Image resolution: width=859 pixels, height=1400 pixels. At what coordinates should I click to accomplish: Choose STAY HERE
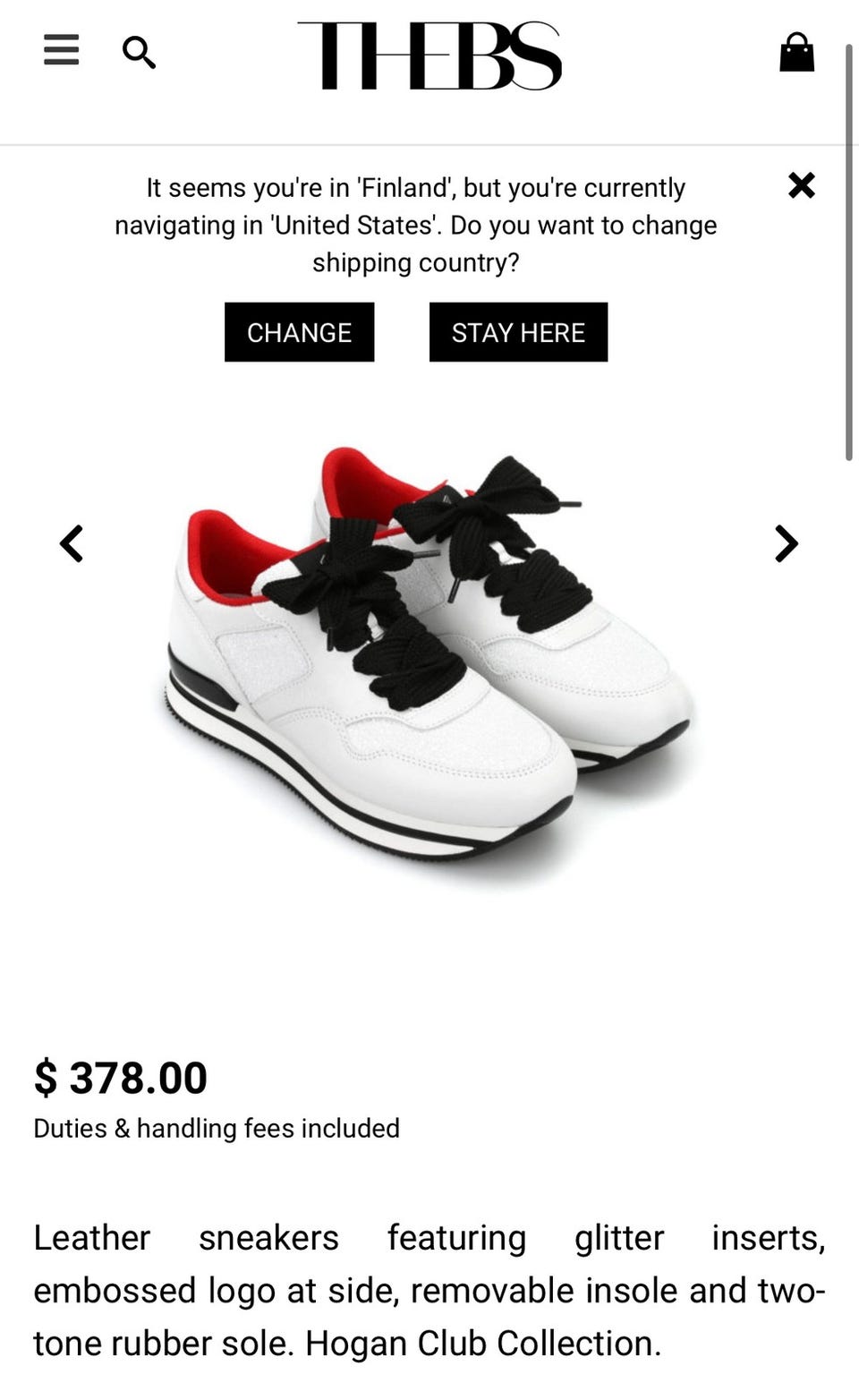click(x=518, y=332)
